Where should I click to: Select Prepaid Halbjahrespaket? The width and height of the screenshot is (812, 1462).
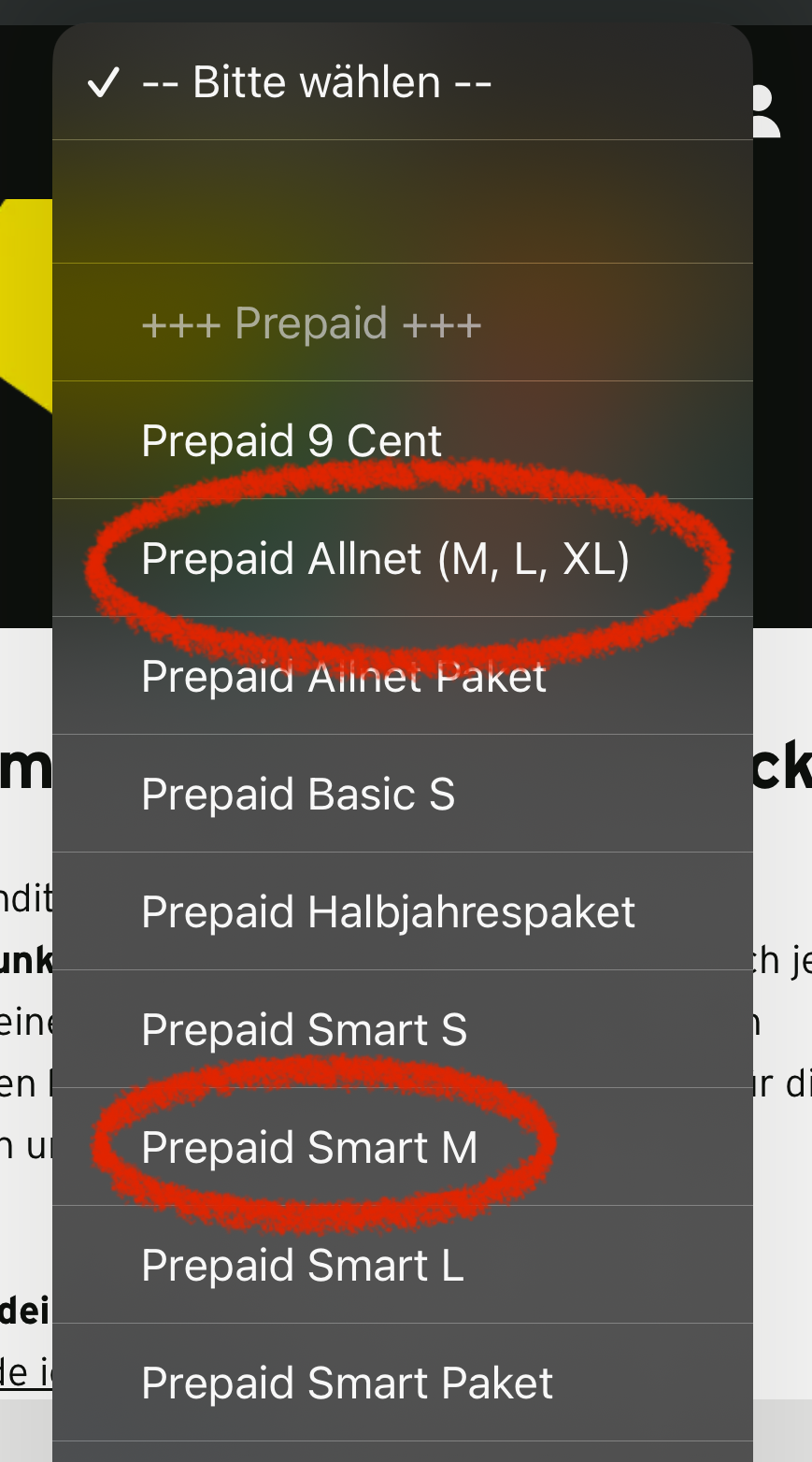coord(388,911)
